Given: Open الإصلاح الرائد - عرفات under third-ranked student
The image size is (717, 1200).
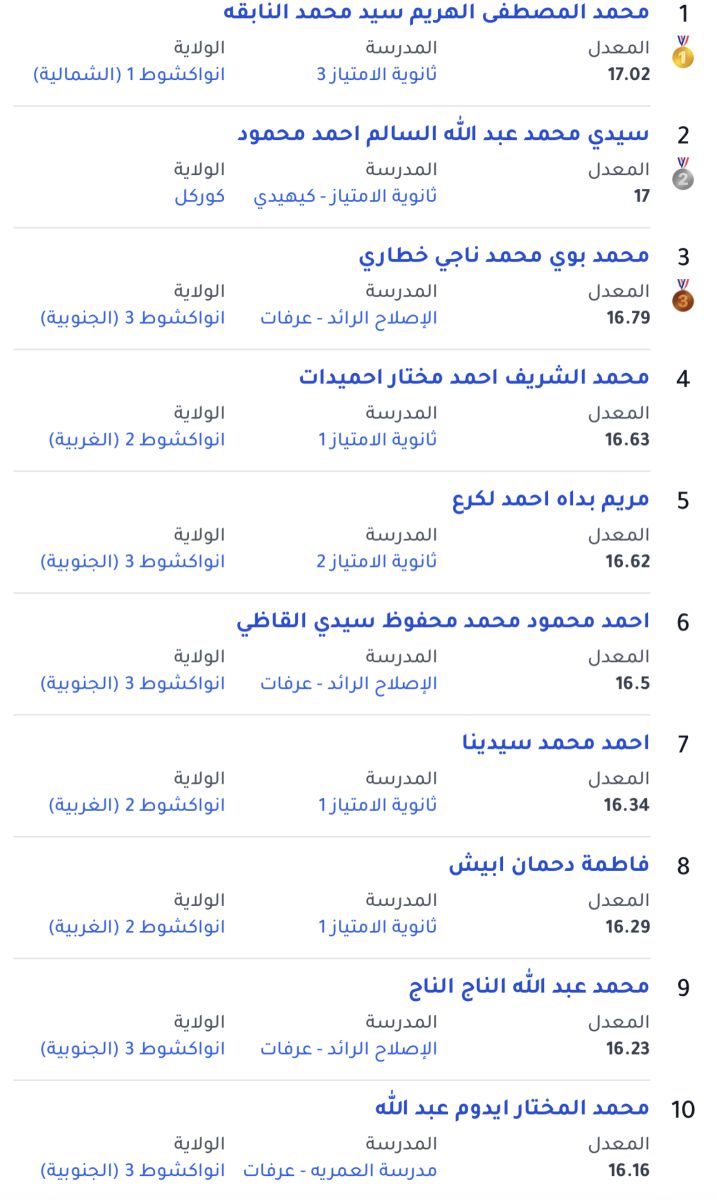Looking at the screenshot, I should (x=349, y=318).
